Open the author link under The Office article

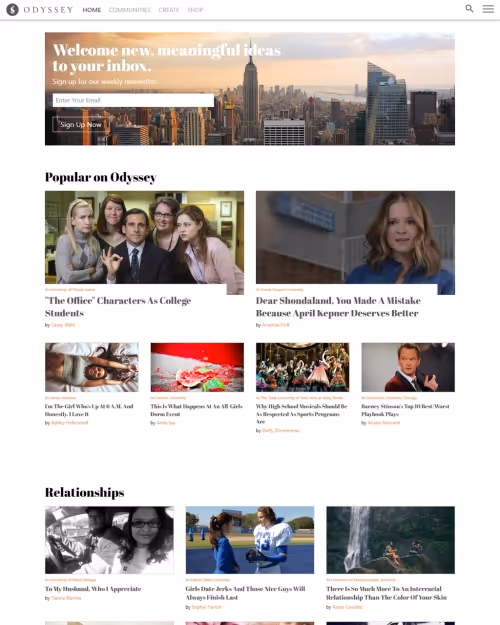tap(63, 325)
